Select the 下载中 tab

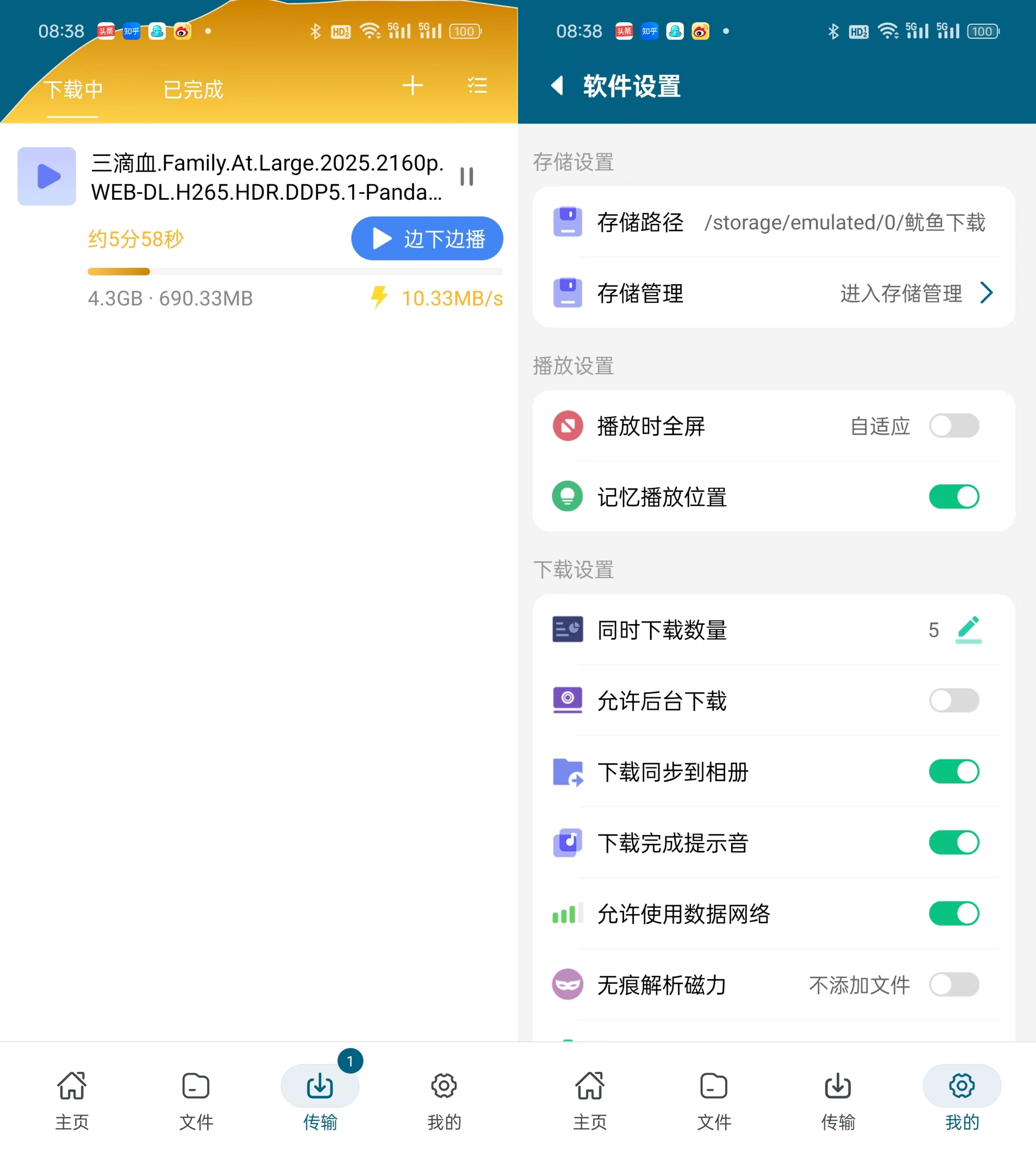click(74, 89)
